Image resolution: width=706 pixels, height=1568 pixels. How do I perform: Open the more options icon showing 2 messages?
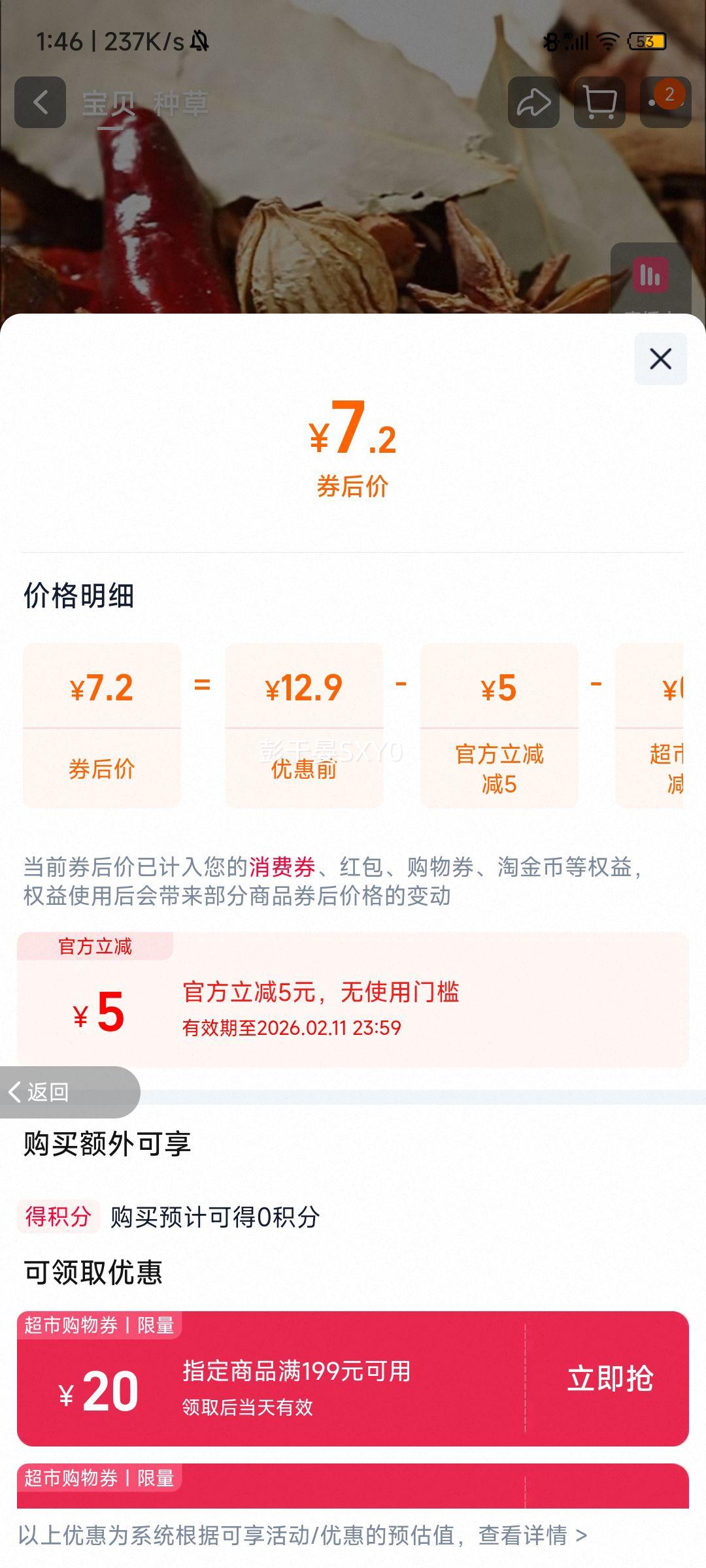[x=665, y=101]
